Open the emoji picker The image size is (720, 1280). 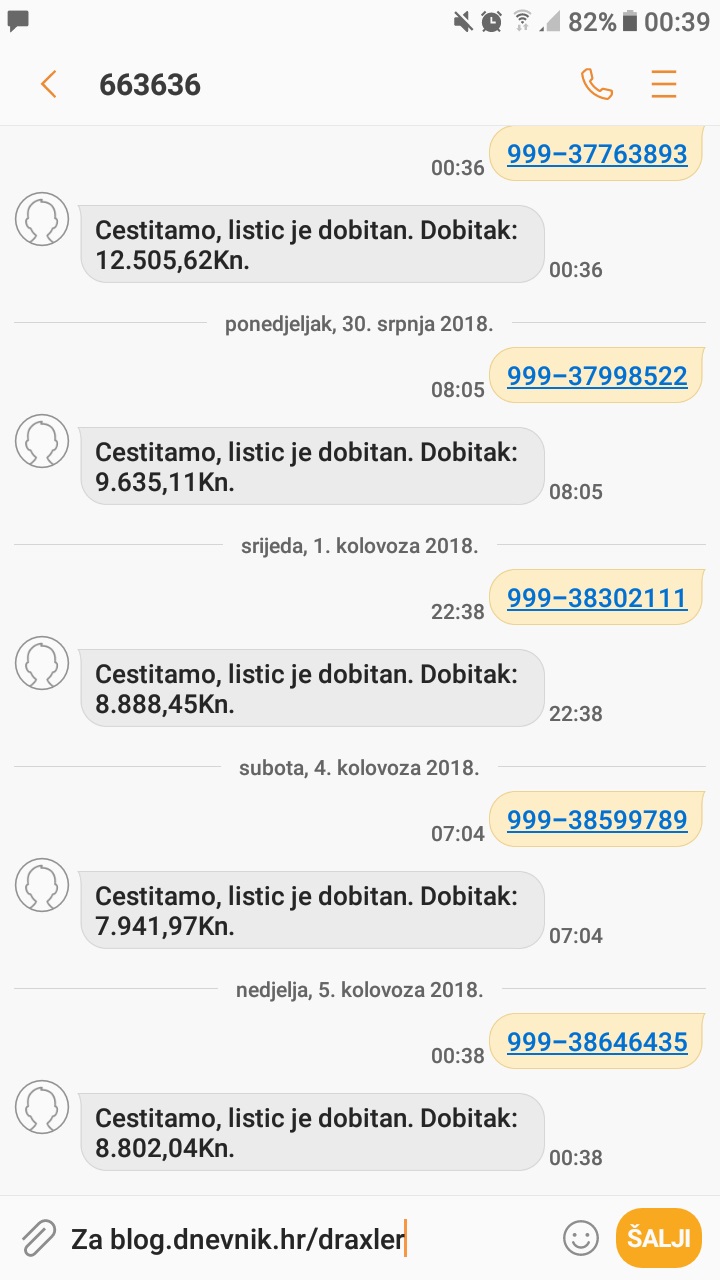(x=580, y=1238)
